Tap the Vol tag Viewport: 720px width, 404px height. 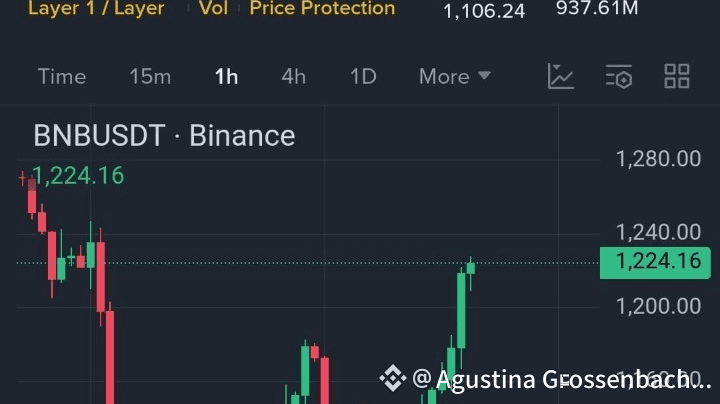coord(214,8)
